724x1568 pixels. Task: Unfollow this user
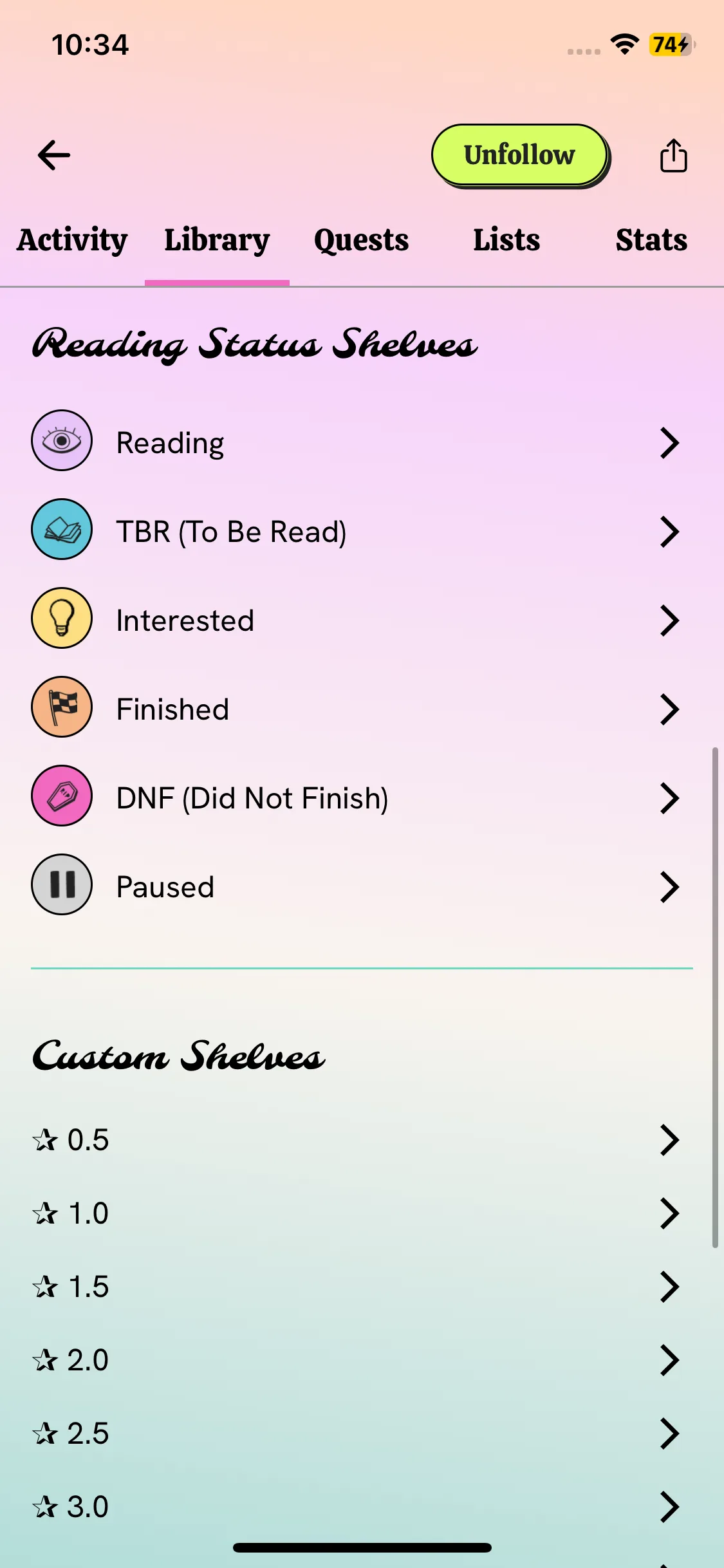(519, 155)
